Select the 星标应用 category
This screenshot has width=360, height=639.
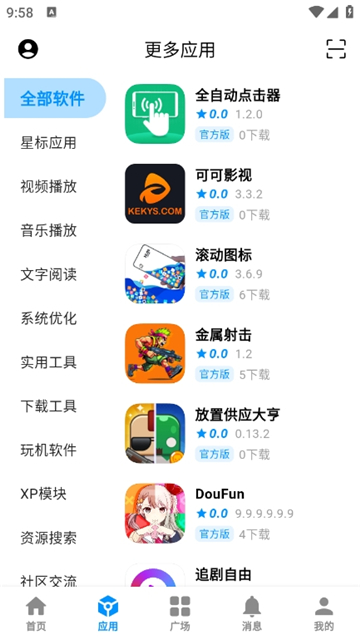pos(49,143)
